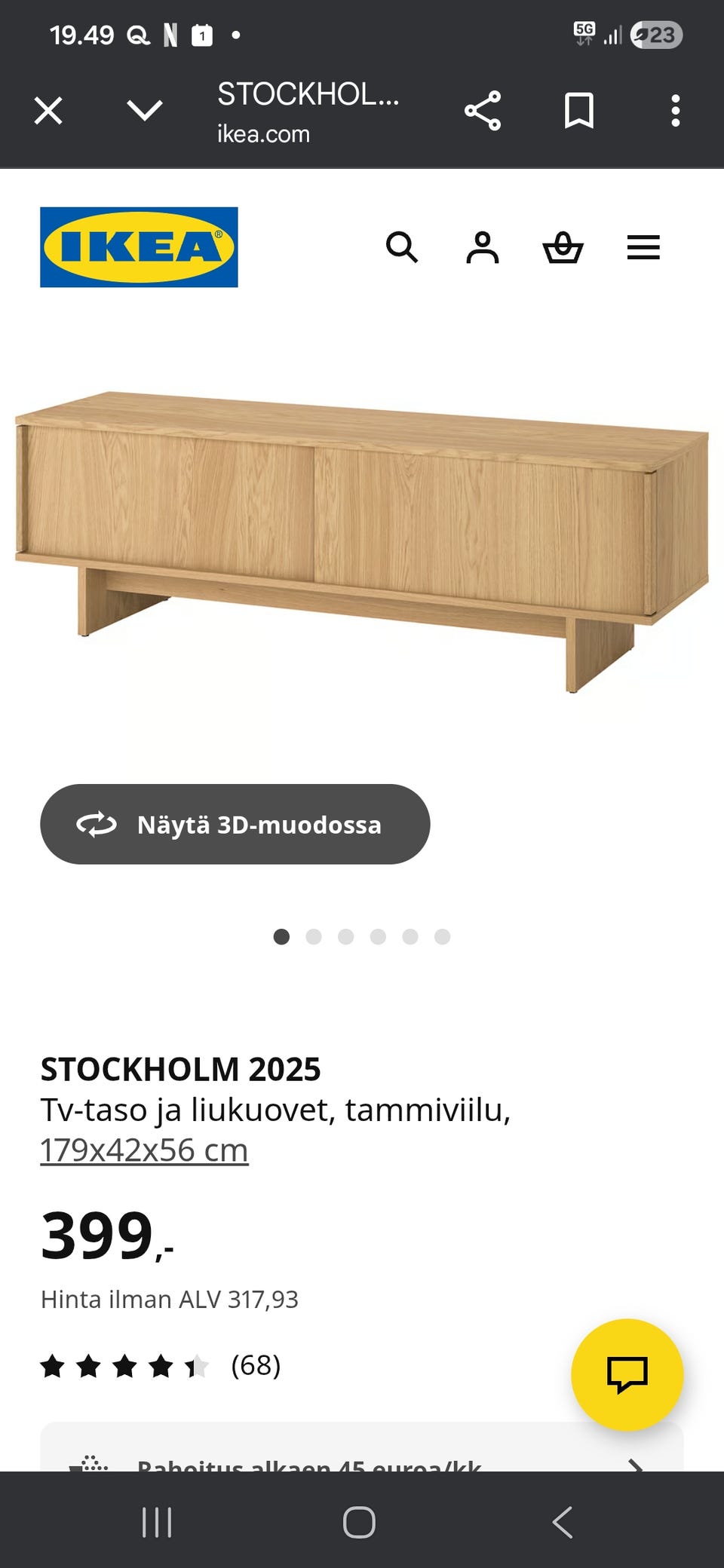The width and height of the screenshot is (724, 1568).
Task: View the 68 customer reviews
Action: coord(256,1364)
